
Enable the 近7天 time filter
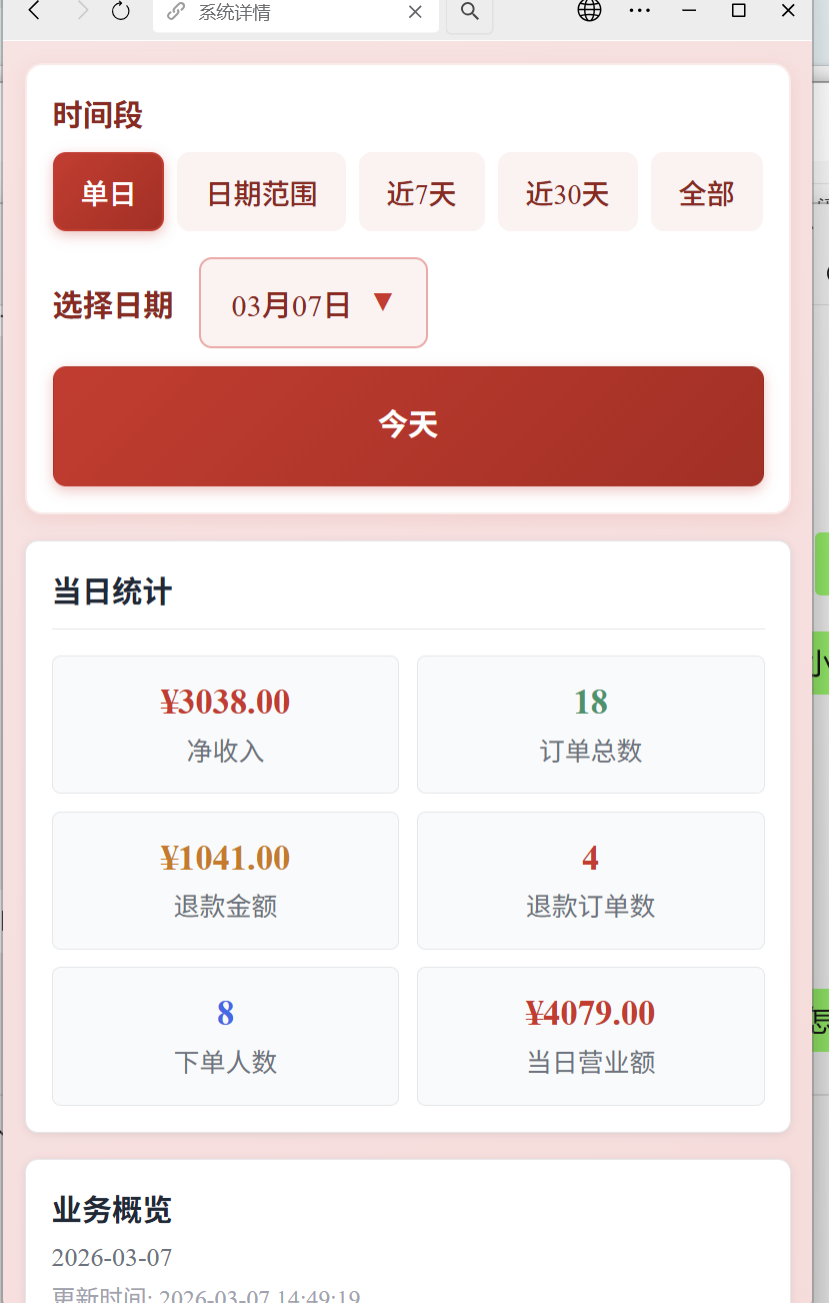(x=421, y=191)
